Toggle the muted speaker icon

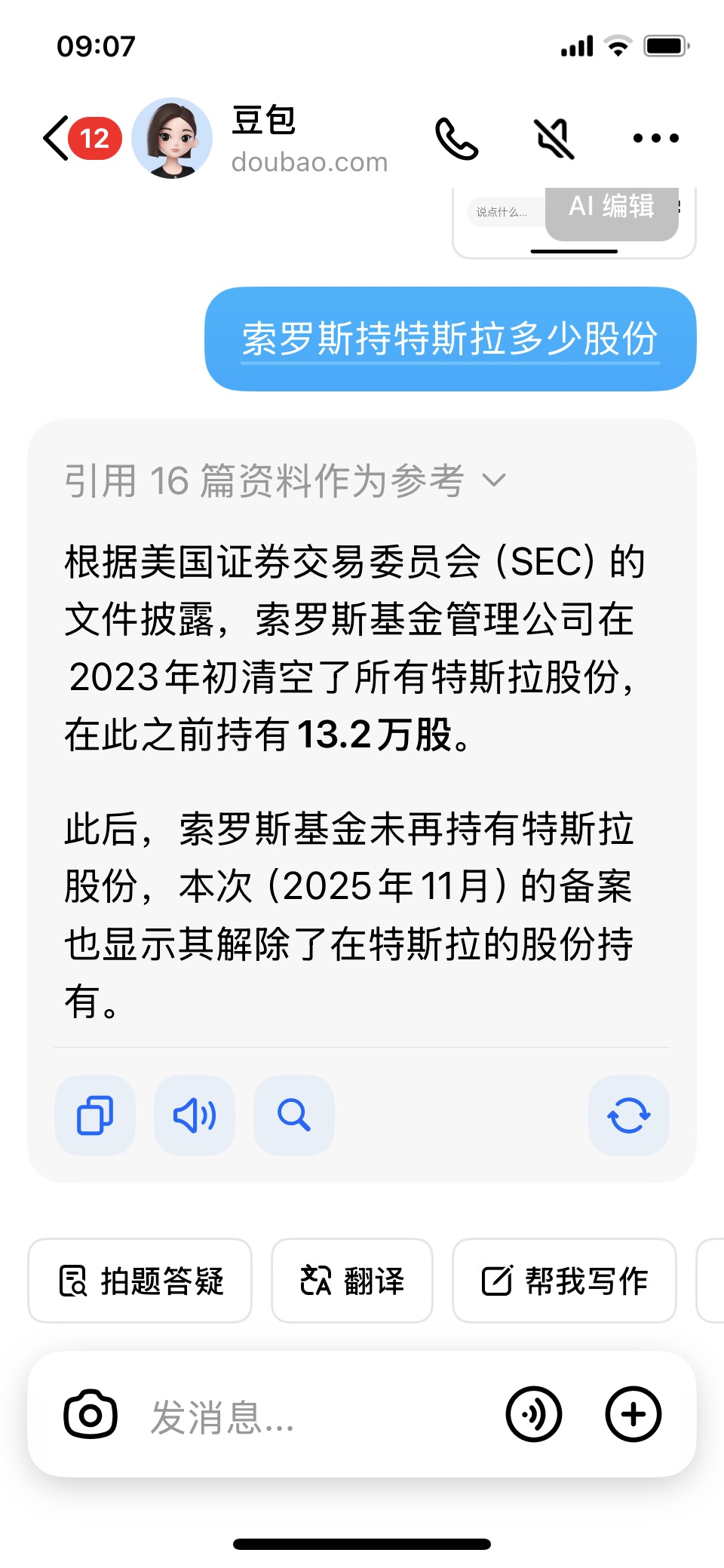[554, 139]
